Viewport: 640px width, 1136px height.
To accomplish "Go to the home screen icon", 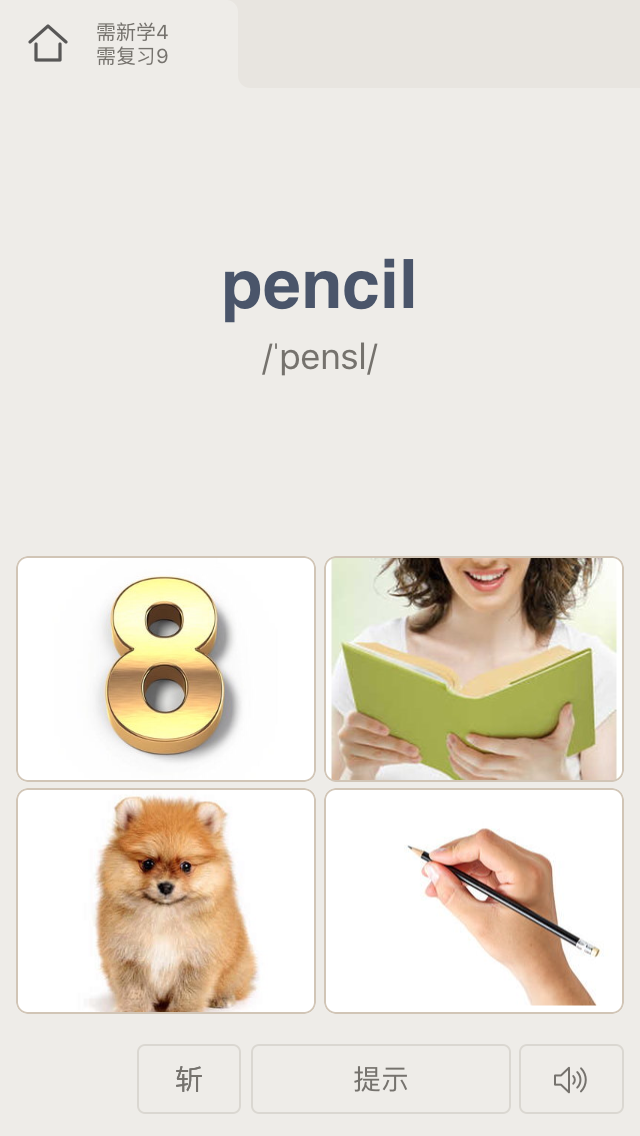I will [48, 43].
